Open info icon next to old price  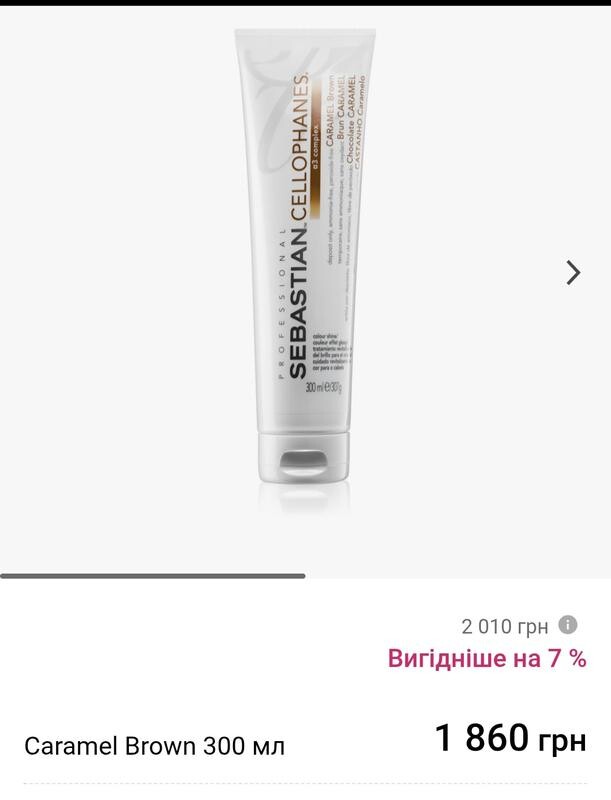coord(568,625)
